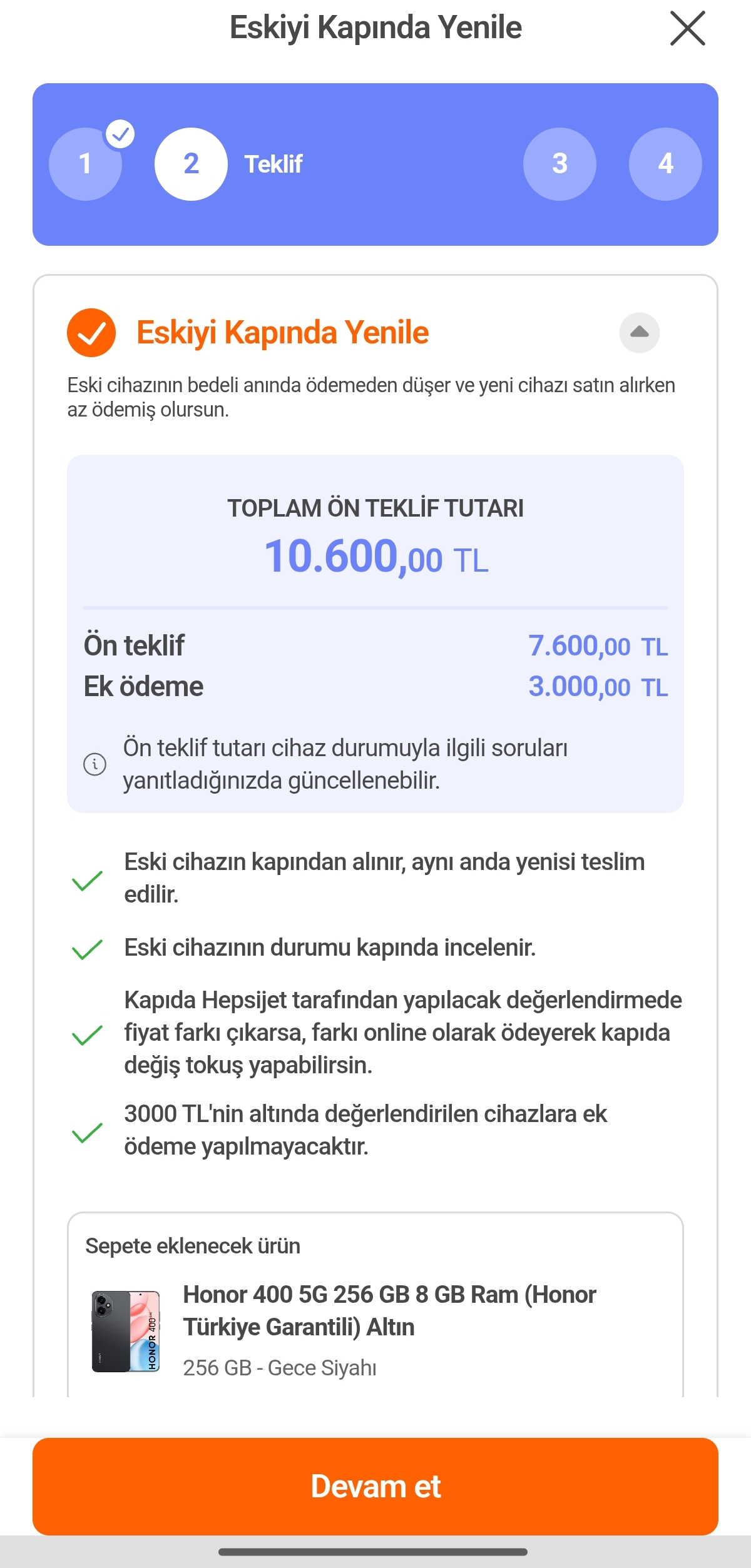Go back to step 1
Image resolution: width=751 pixels, height=1568 pixels.
point(85,164)
